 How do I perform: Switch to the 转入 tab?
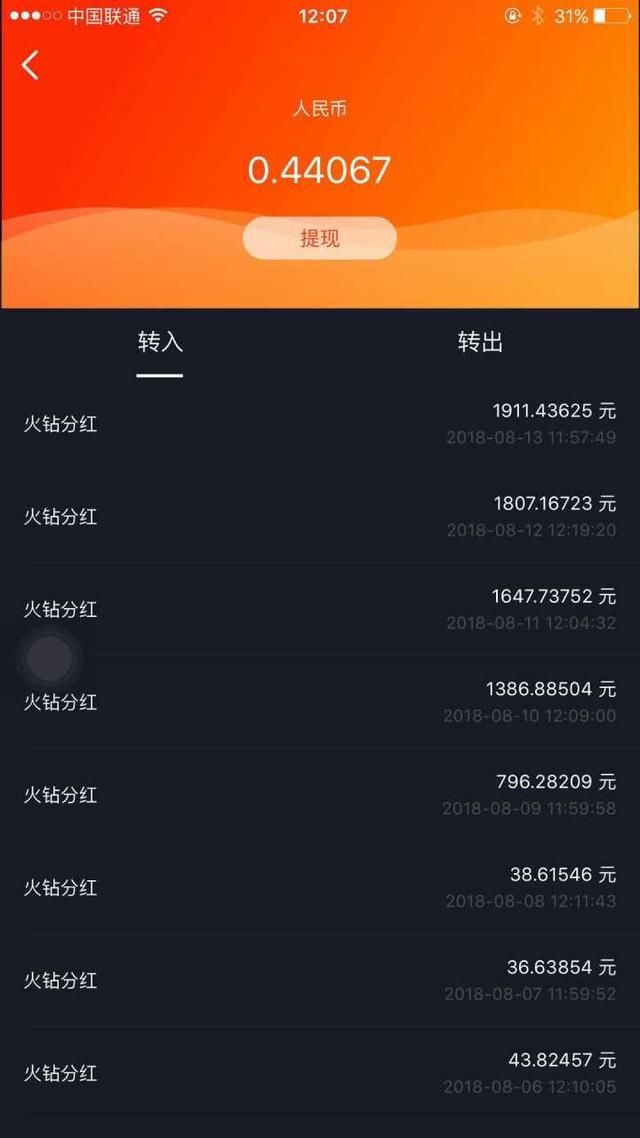160,343
